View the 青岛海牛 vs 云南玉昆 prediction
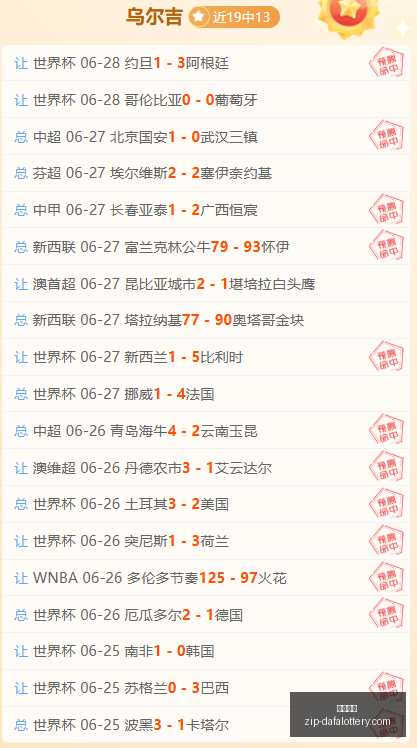This screenshot has height=748, width=417. coord(206,431)
